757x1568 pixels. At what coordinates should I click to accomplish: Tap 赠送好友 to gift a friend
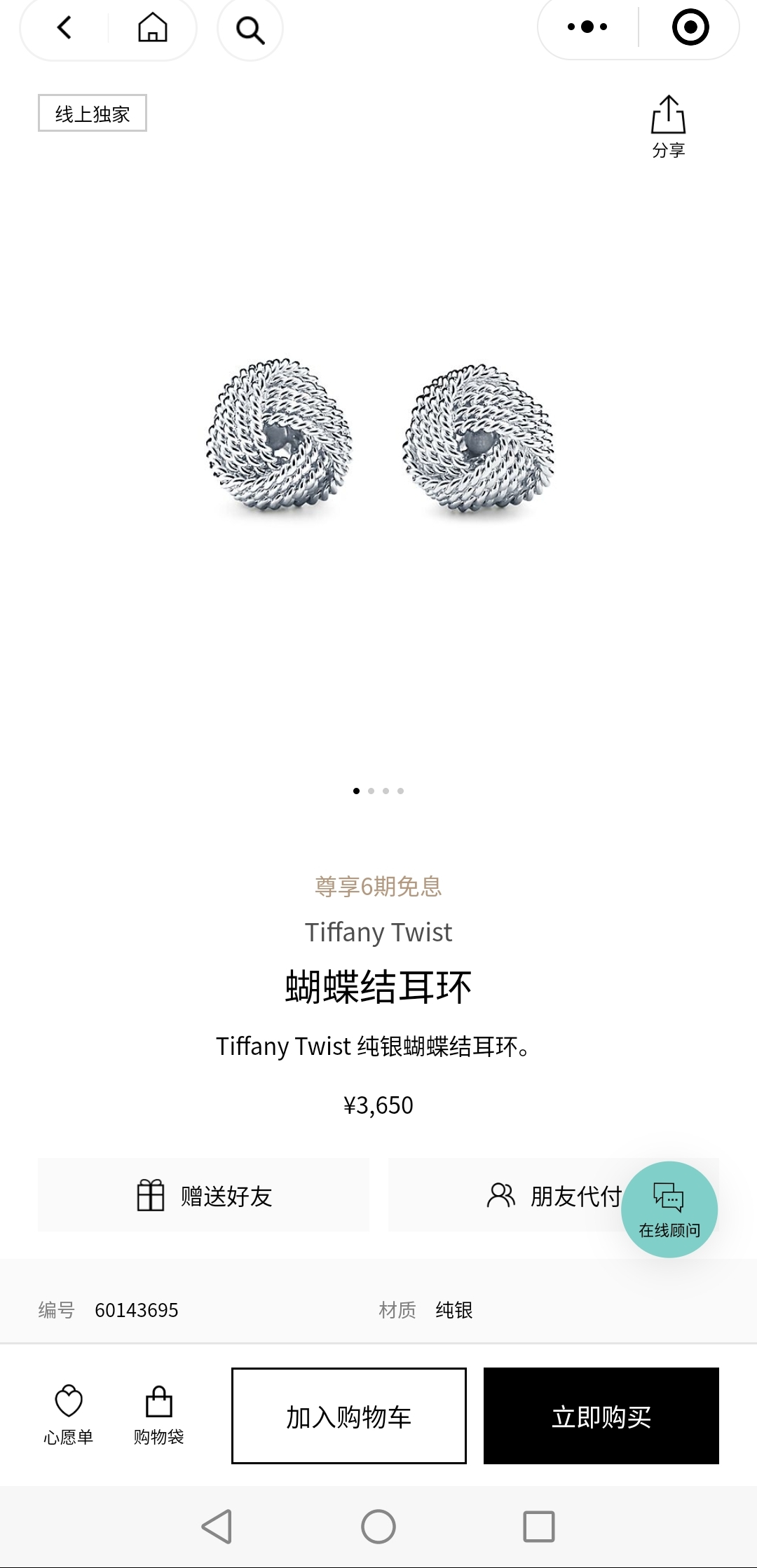point(203,1195)
